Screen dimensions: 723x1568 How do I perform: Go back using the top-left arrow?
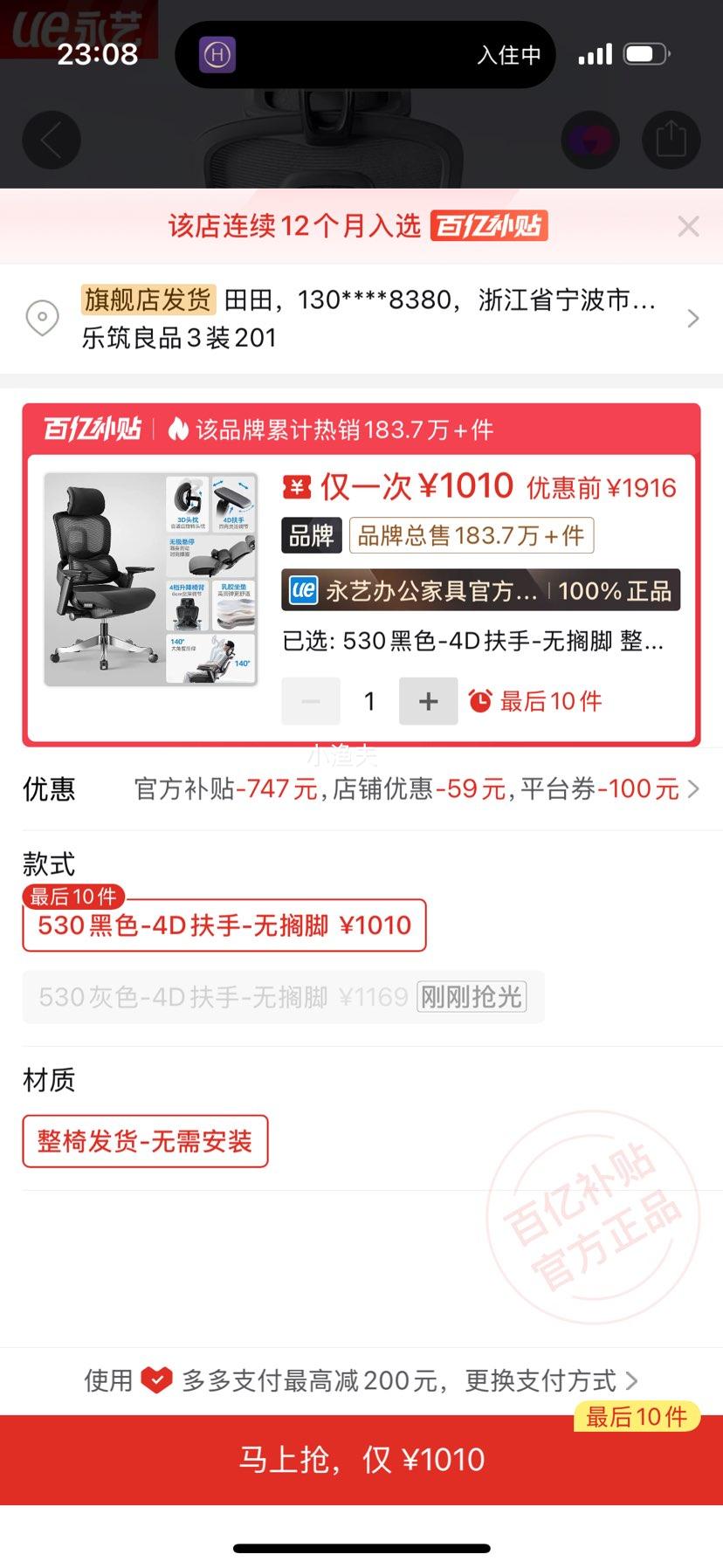[x=52, y=140]
